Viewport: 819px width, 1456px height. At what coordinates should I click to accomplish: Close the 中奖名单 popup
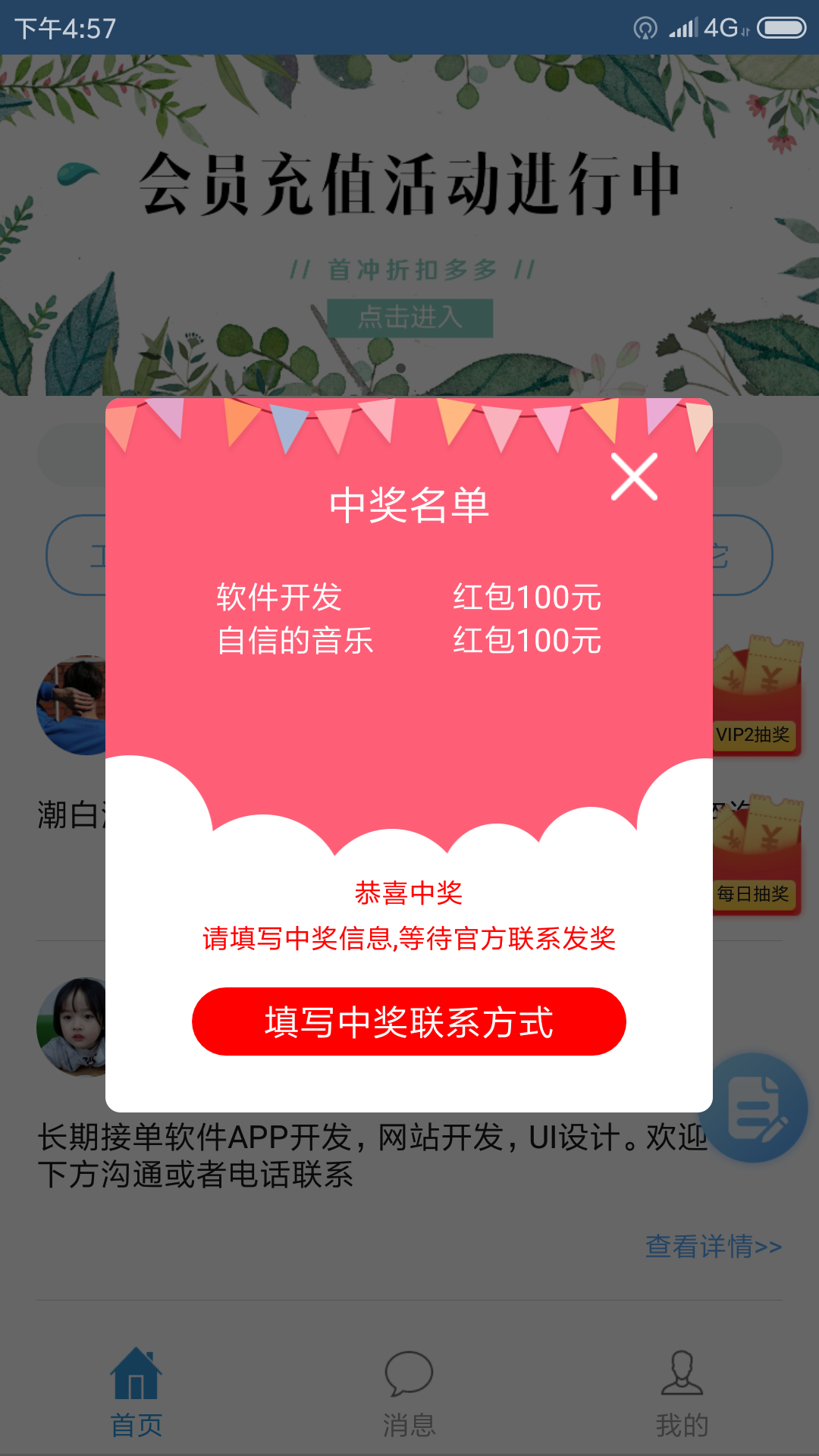pos(634,477)
